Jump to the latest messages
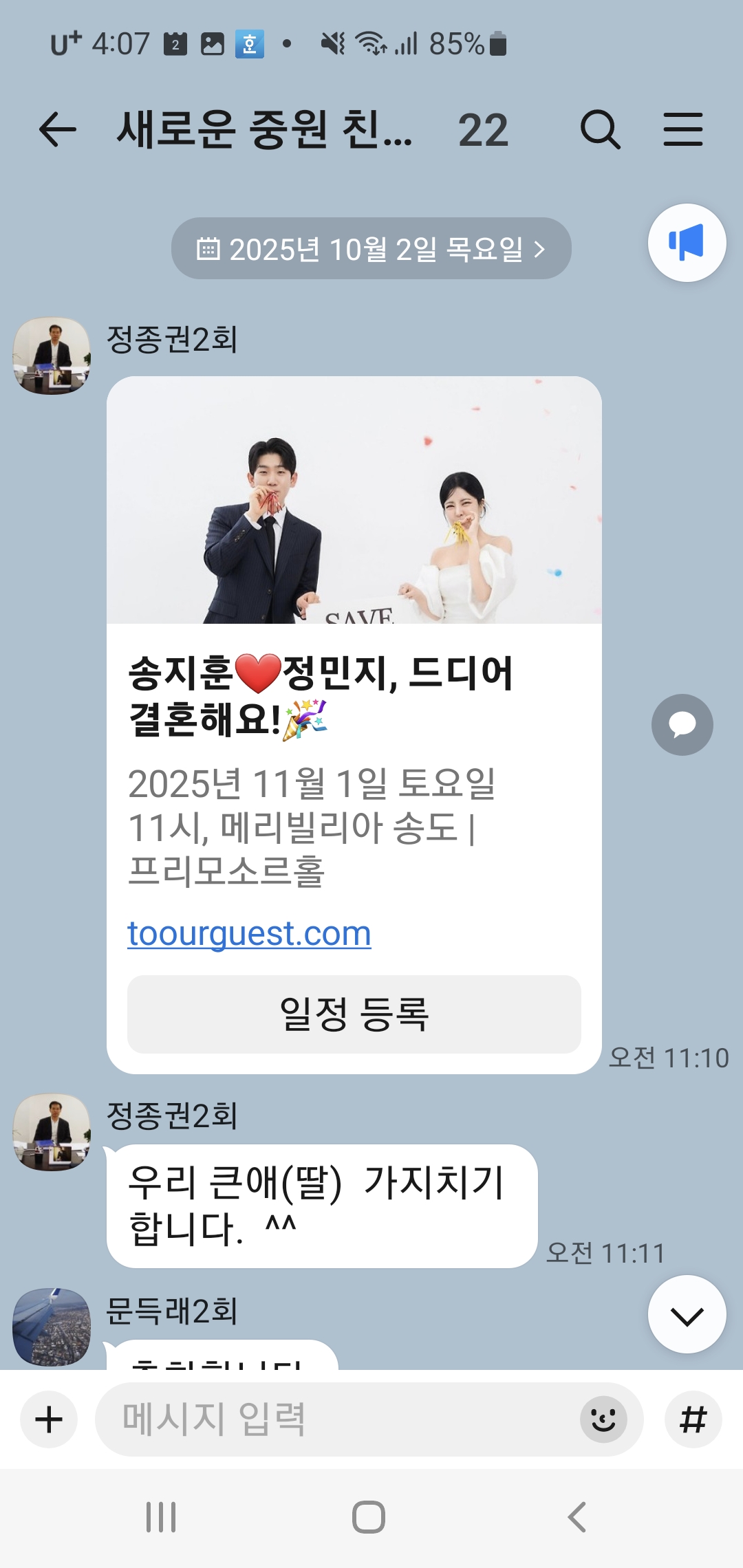Image resolution: width=743 pixels, height=1568 pixels. click(x=687, y=1315)
